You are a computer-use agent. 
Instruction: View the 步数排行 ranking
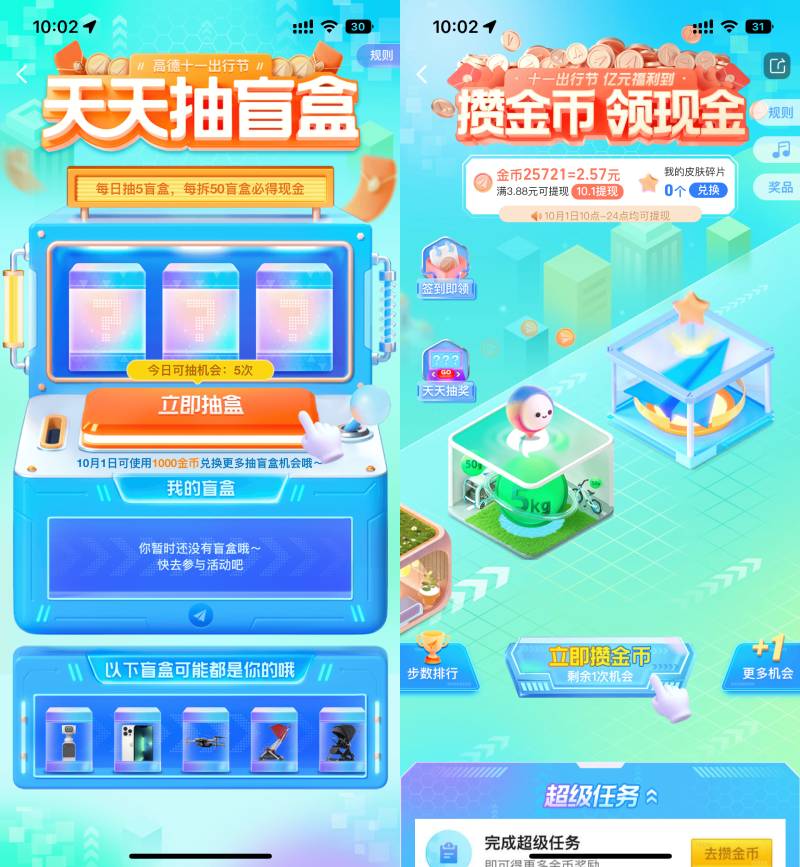[x=433, y=662]
